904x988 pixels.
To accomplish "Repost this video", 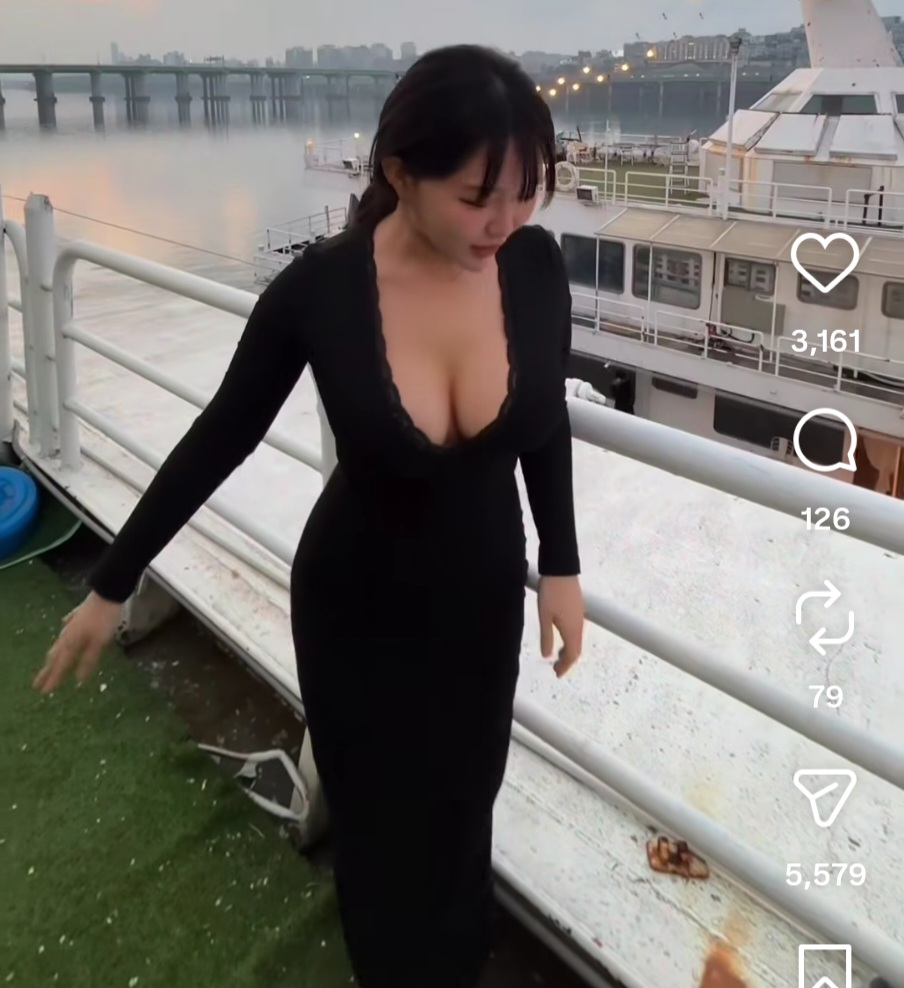I will pyautogui.click(x=825, y=620).
